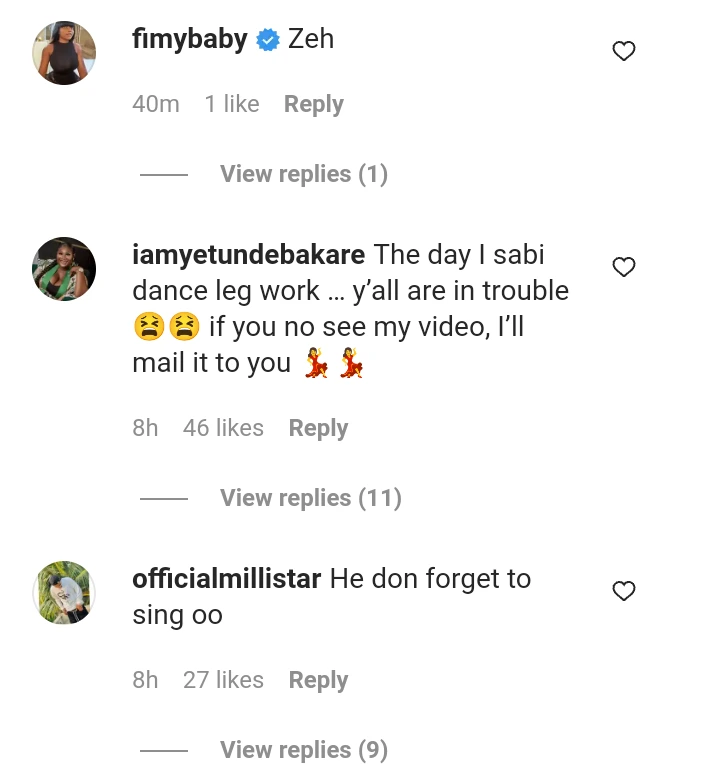View the 27 likes on officialmillistar's comment
Screen dimensions: 720x784
[223, 680]
